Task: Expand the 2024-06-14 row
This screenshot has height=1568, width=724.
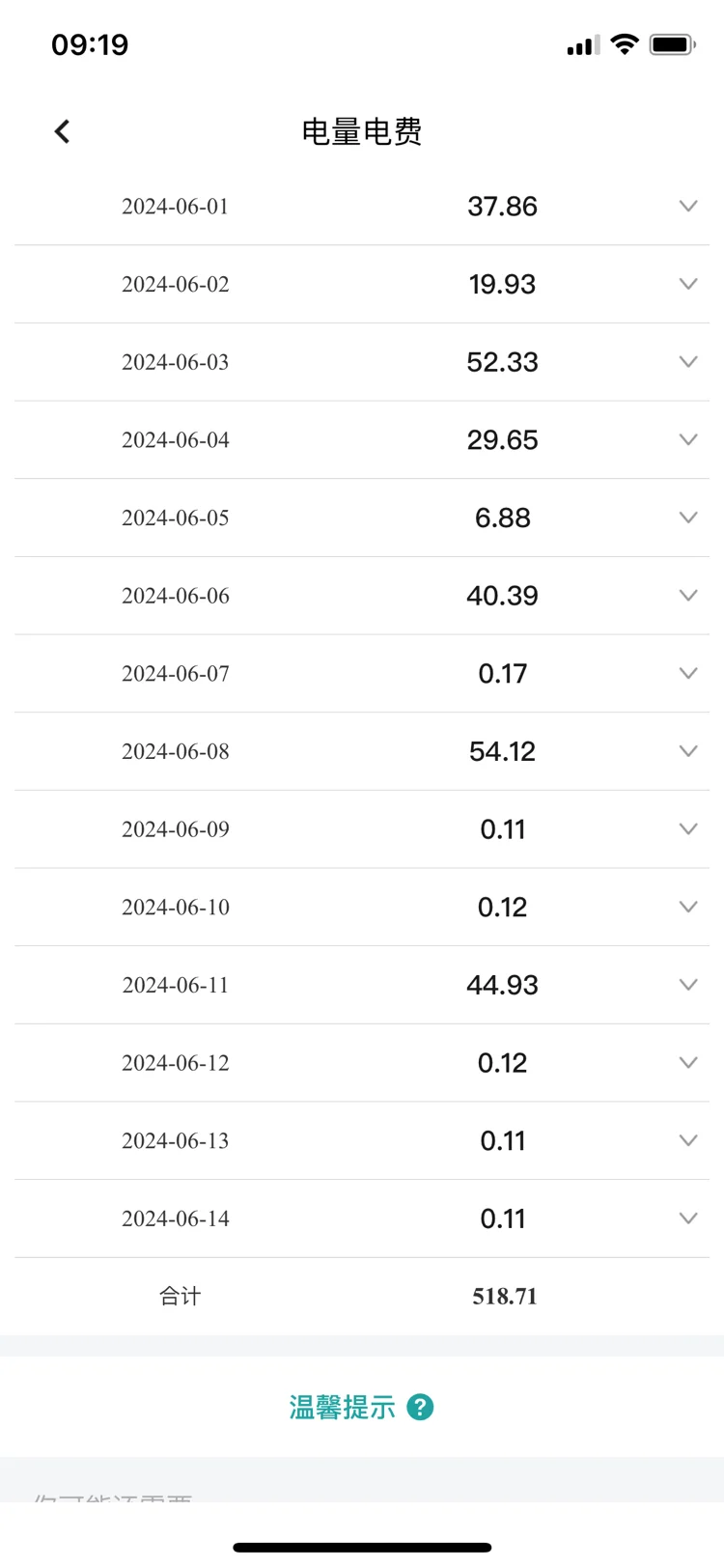Action: [688, 1218]
